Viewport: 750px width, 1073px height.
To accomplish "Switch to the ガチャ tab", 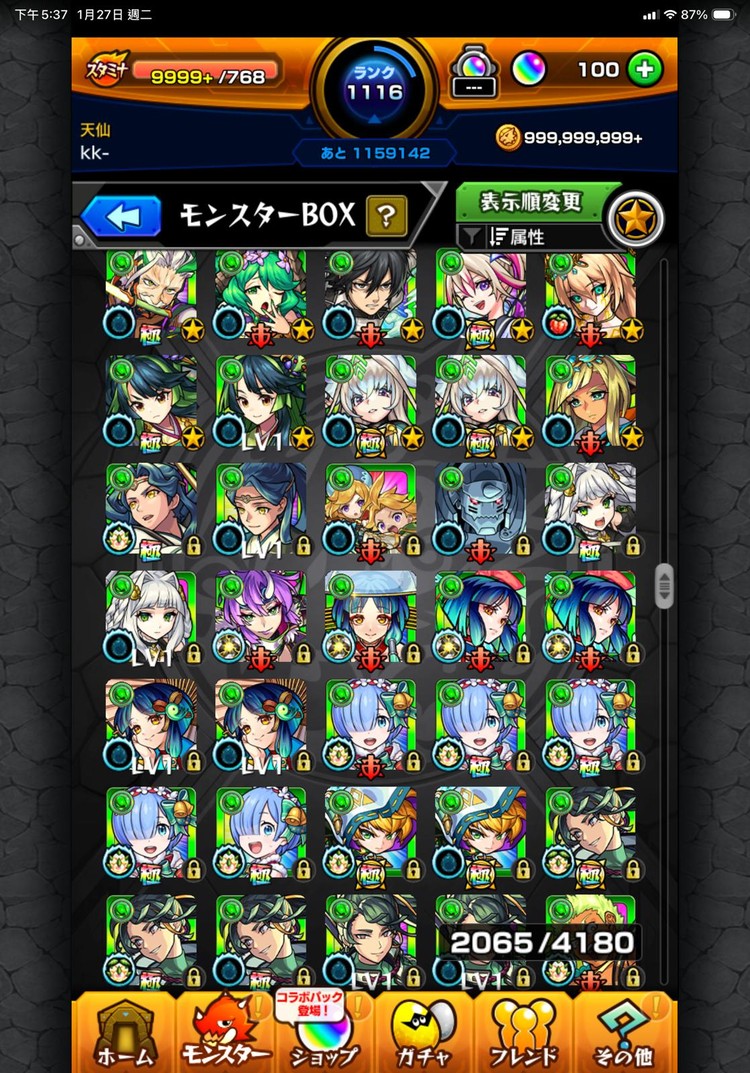I will coord(424,1034).
